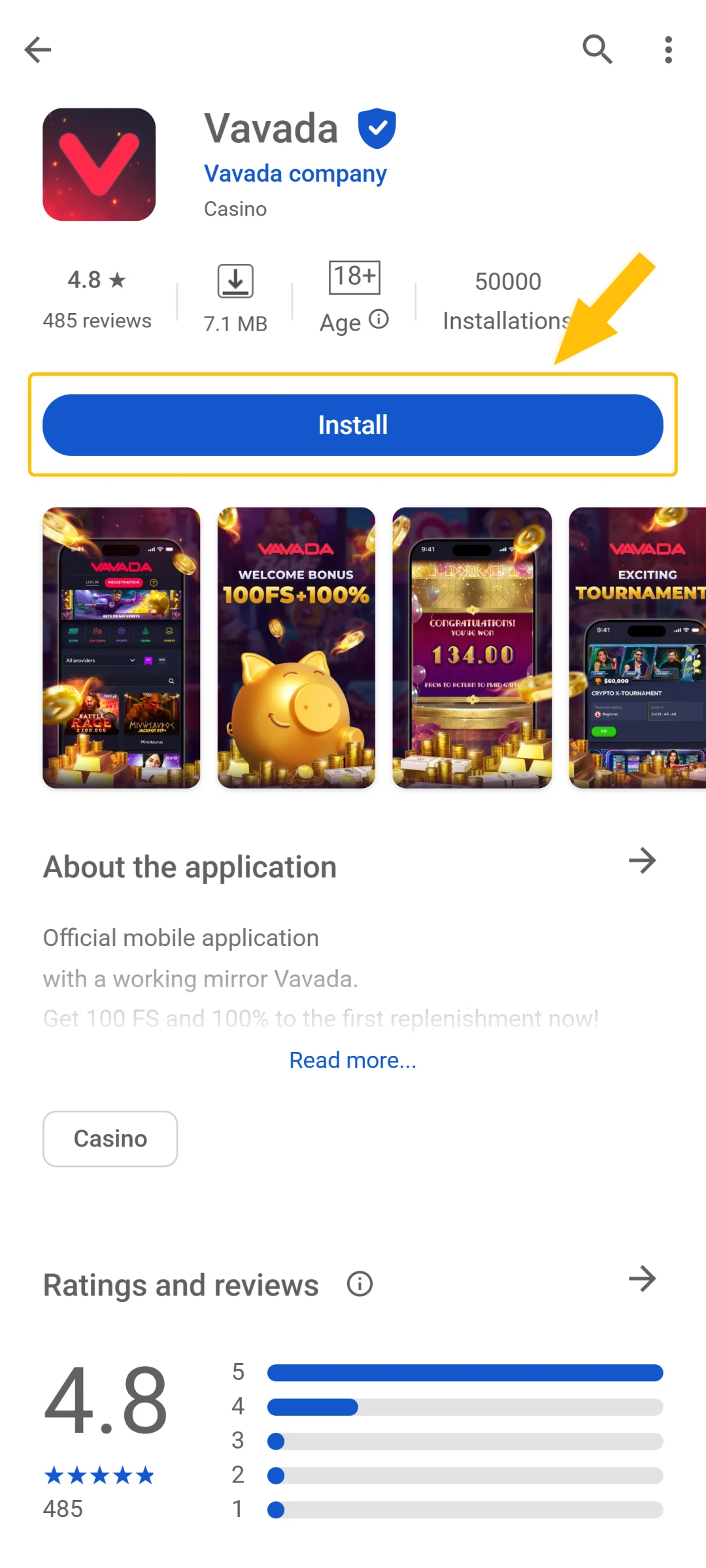Expand description with Read more
The image size is (706, 1568).
click(x=352, y=1060)
